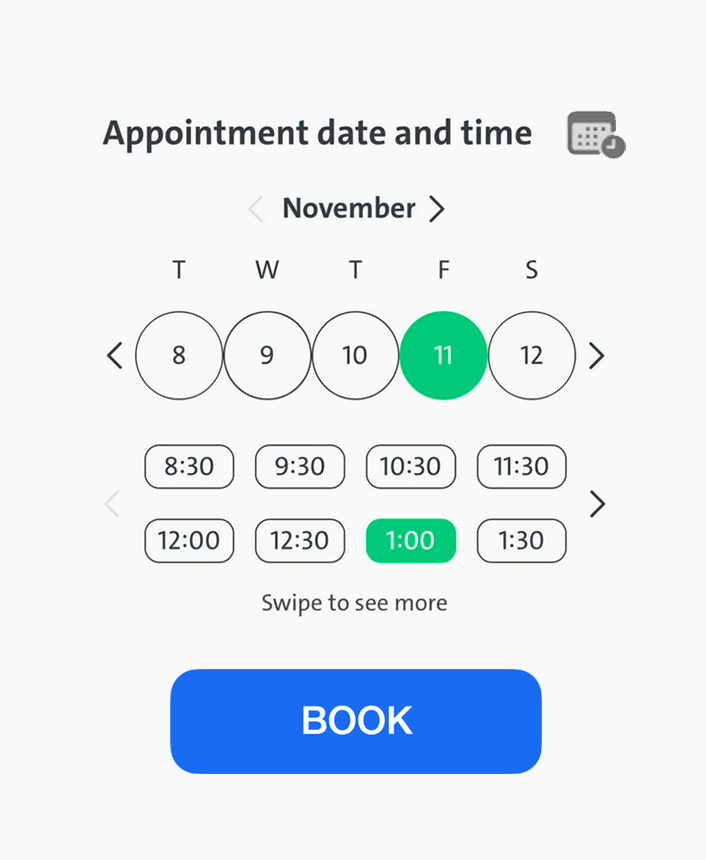The width and height of the screenshot is (706, 860).
Task: Choose the 8:30 time slot
Action: tap(189, 467)
